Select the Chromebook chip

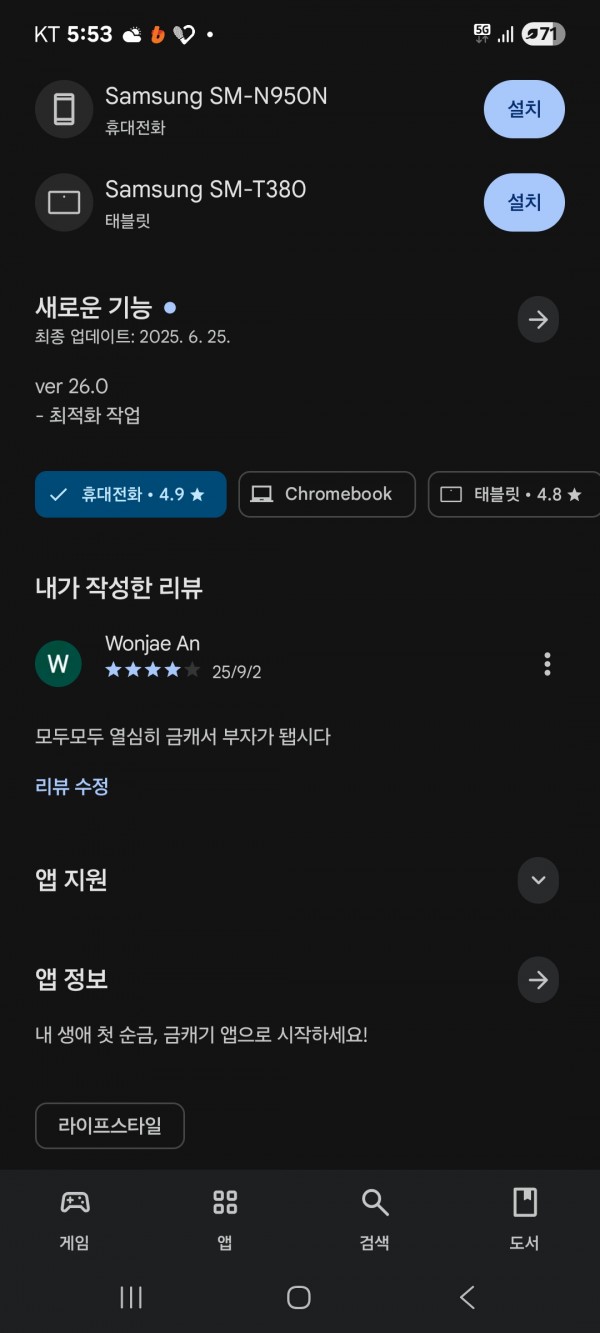pyautogui.click(x=327, y=494)
